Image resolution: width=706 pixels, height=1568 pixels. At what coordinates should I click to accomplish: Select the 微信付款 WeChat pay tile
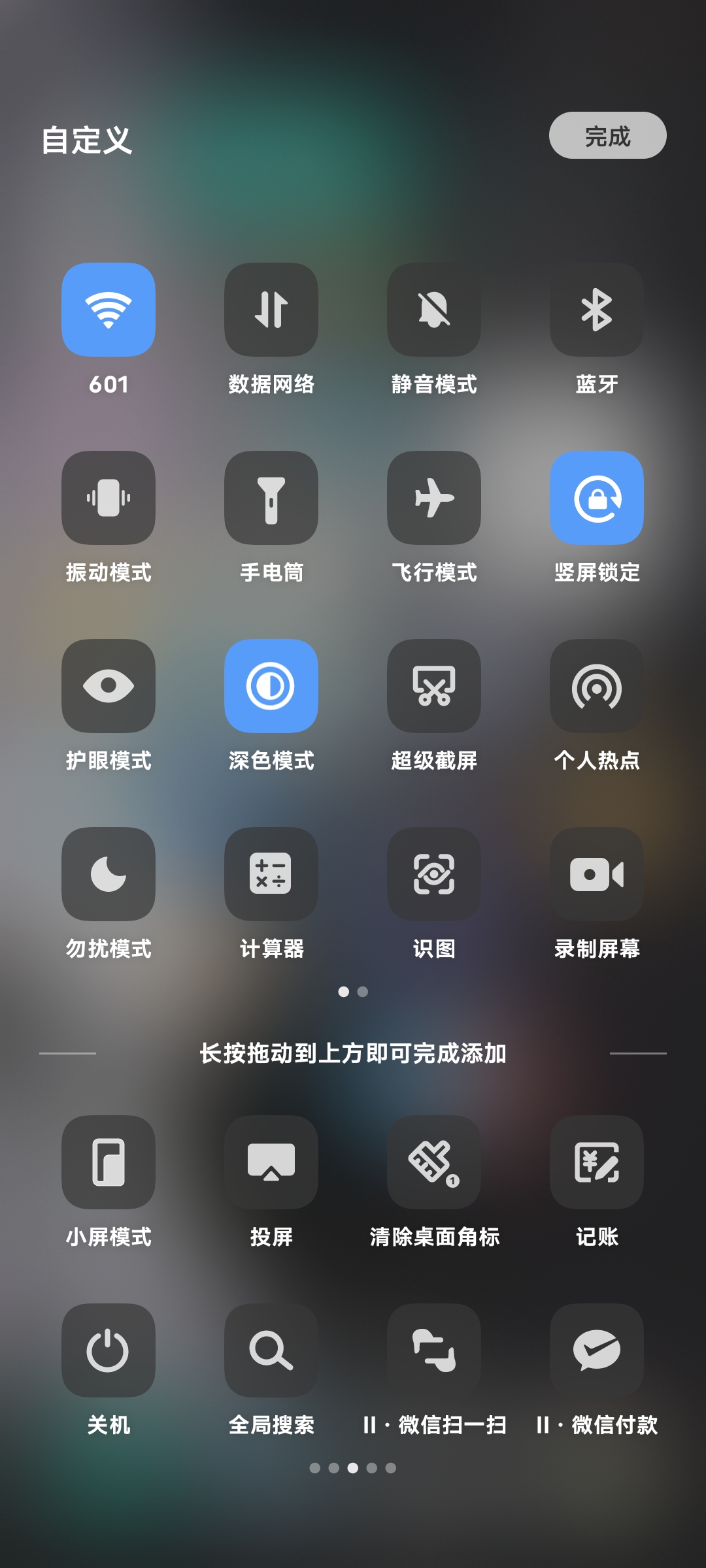[597, 1350]
